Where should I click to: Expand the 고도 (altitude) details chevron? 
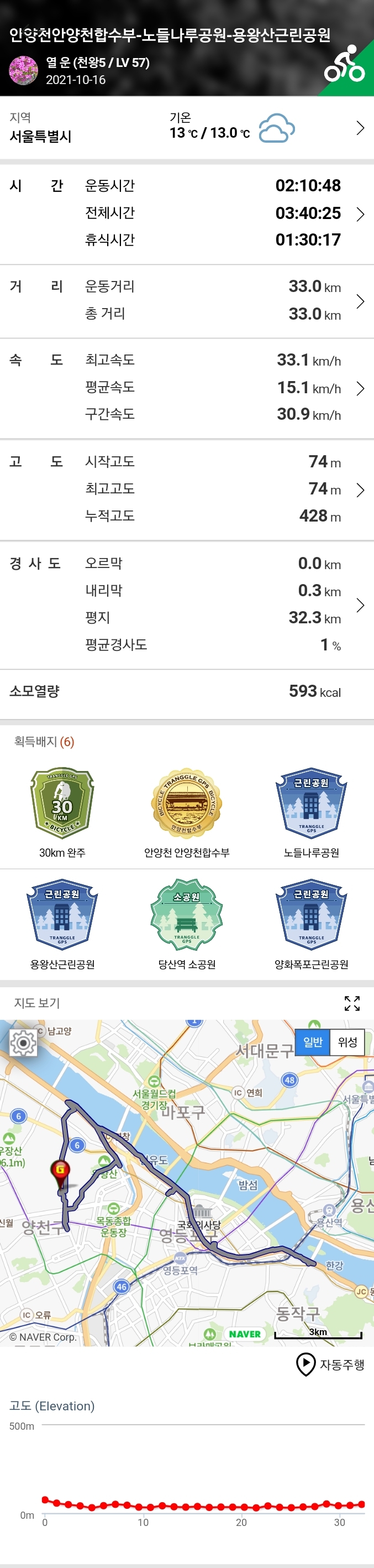pyautogui.click(x=360, y=490)
